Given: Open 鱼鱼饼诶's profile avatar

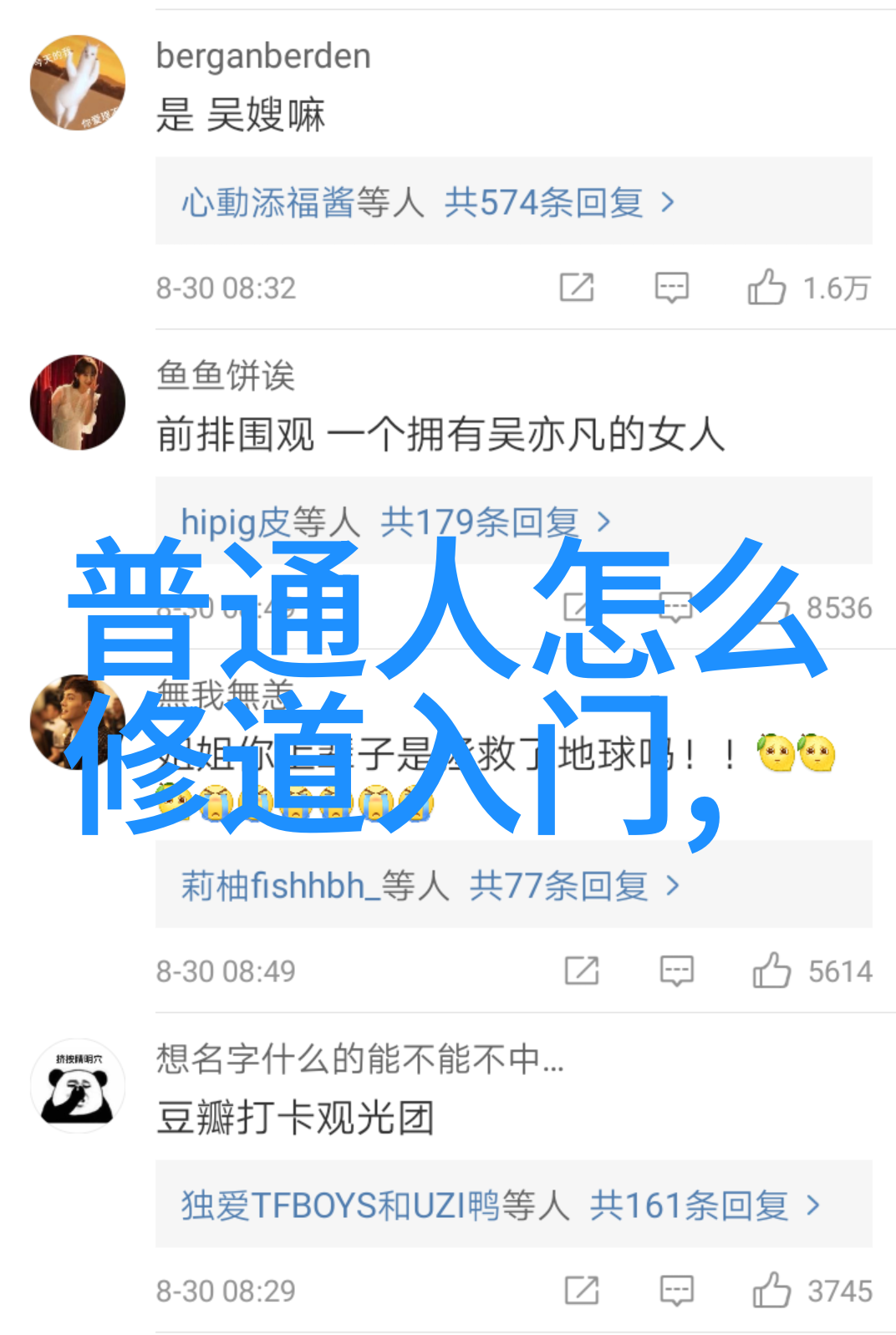Looking at the screenshot, I should 78,402.
